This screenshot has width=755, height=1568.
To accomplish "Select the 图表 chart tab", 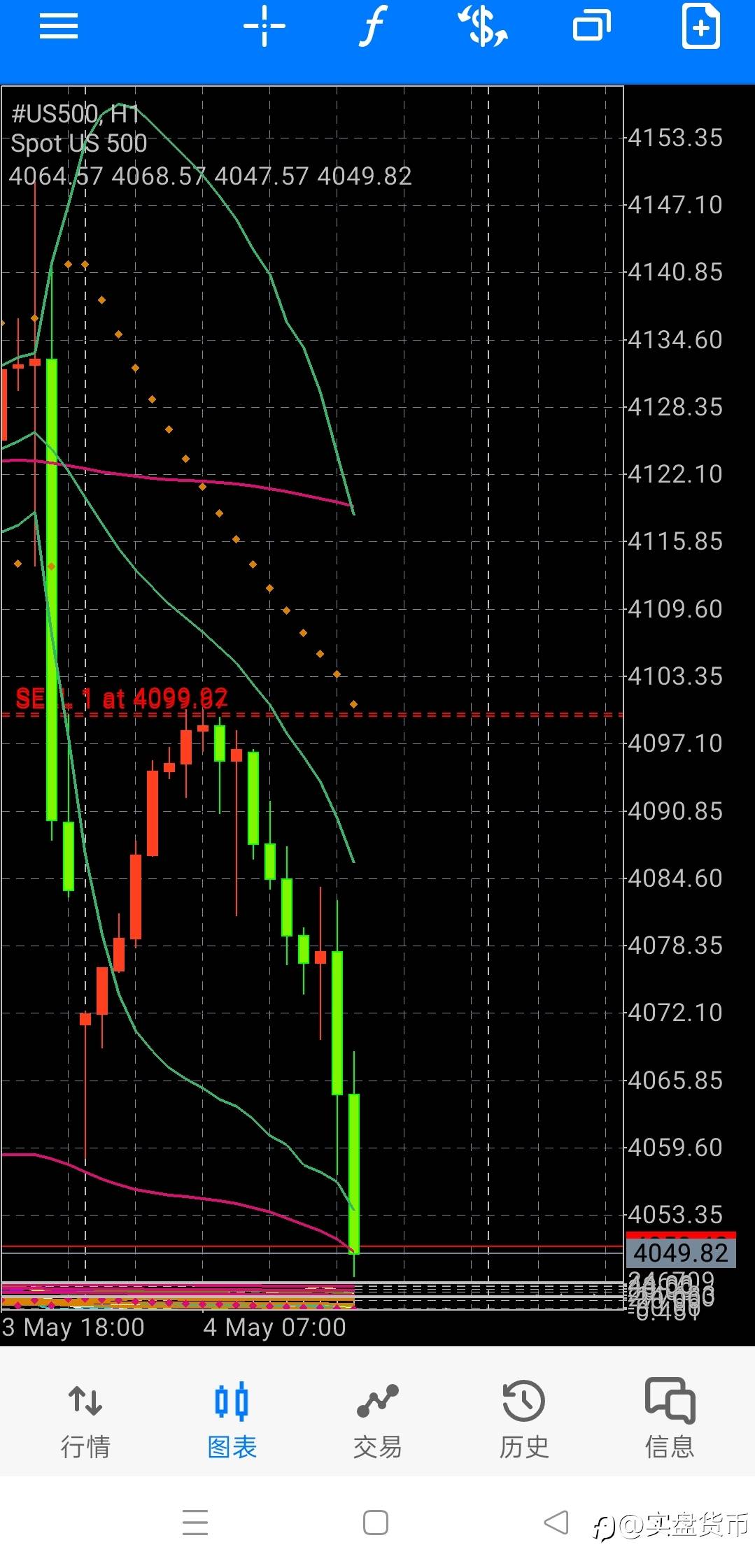I will (232, 1420).
